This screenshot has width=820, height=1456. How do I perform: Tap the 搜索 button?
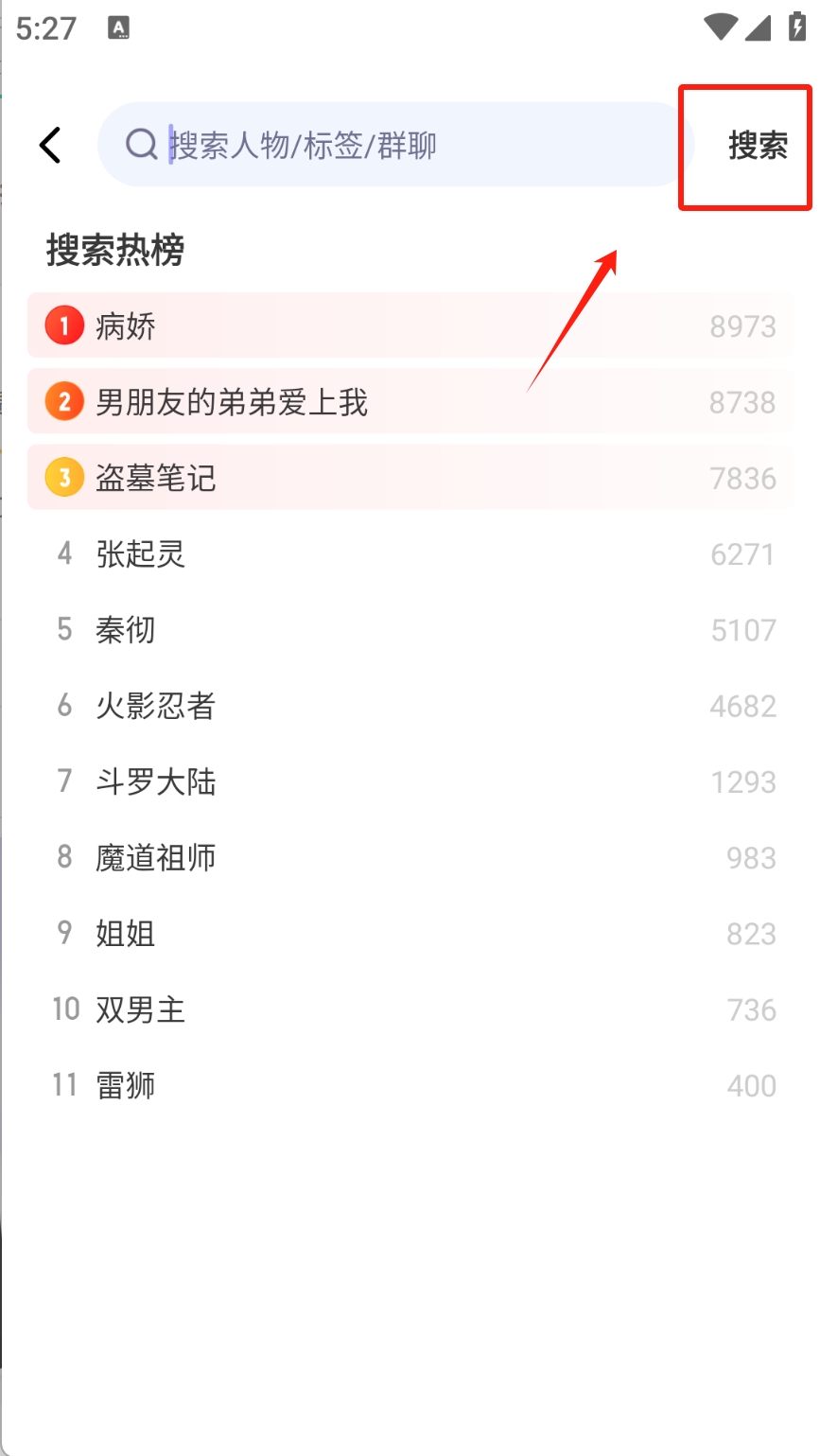pos(758,146)
